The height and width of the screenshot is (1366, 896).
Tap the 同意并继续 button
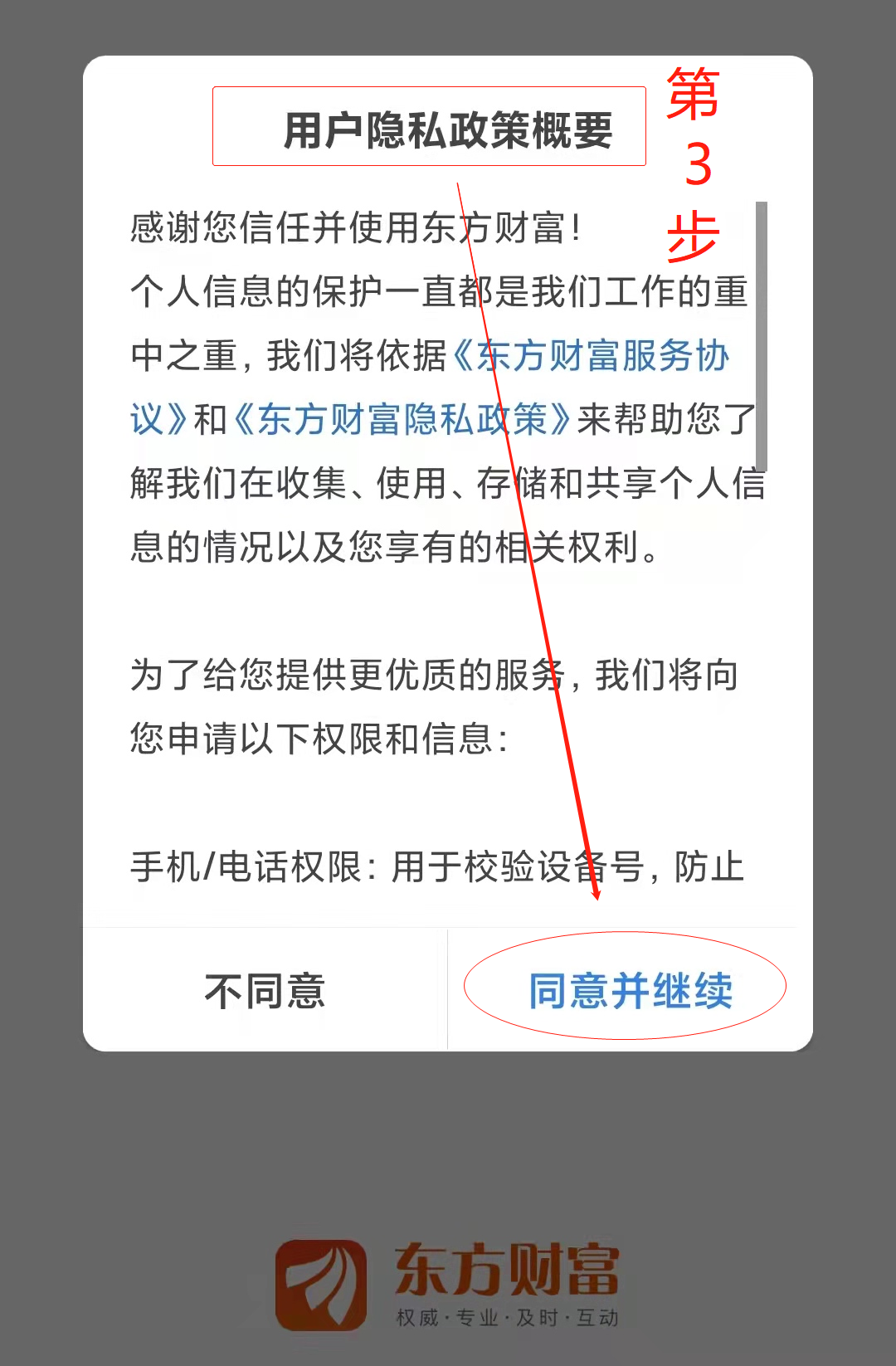click(630, 991)
